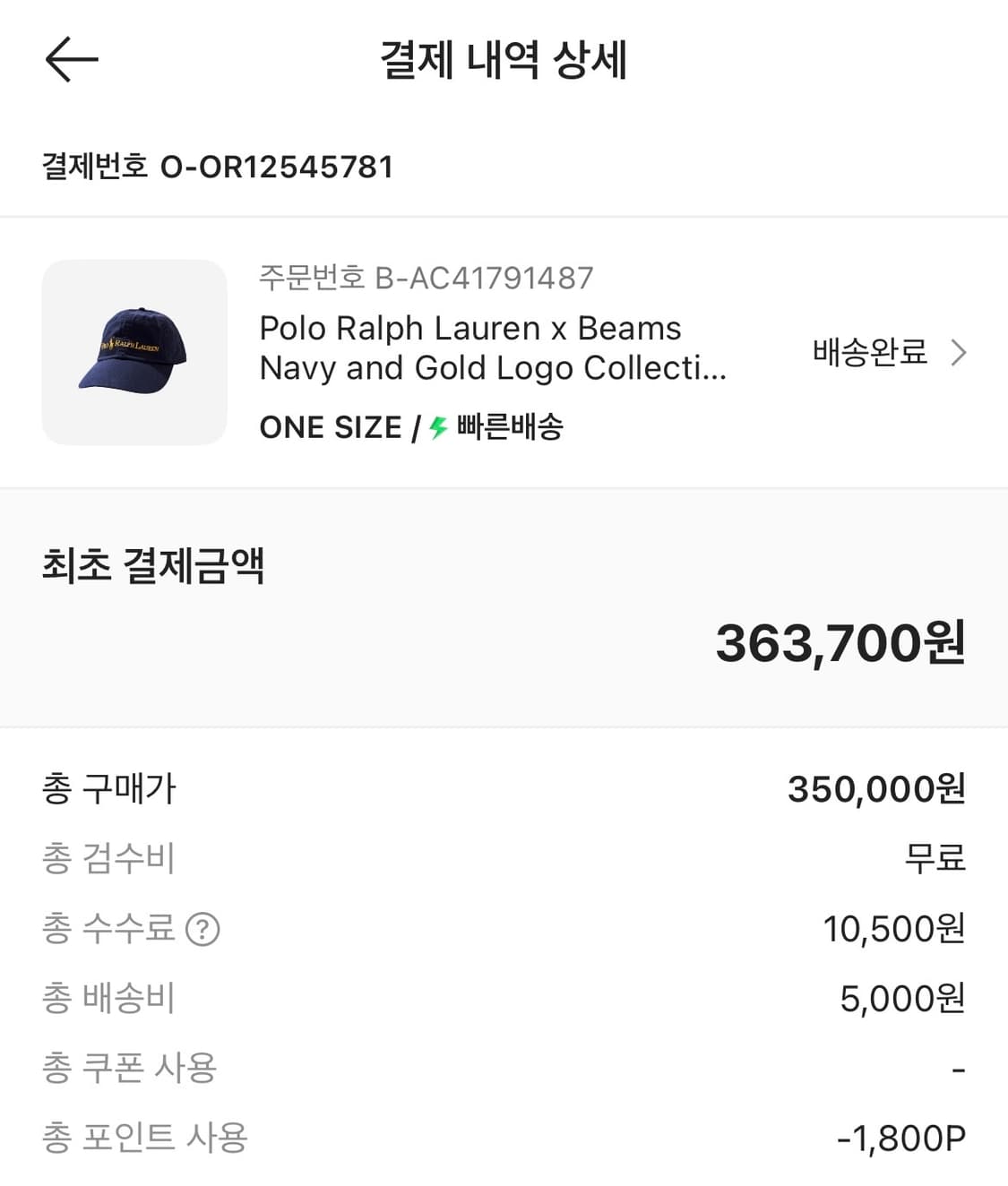Image resolution: width=1008 pixels, height=1186 pixels.
Task: Switch to the 결제 내역 상세 header
Action: (504, 61)
